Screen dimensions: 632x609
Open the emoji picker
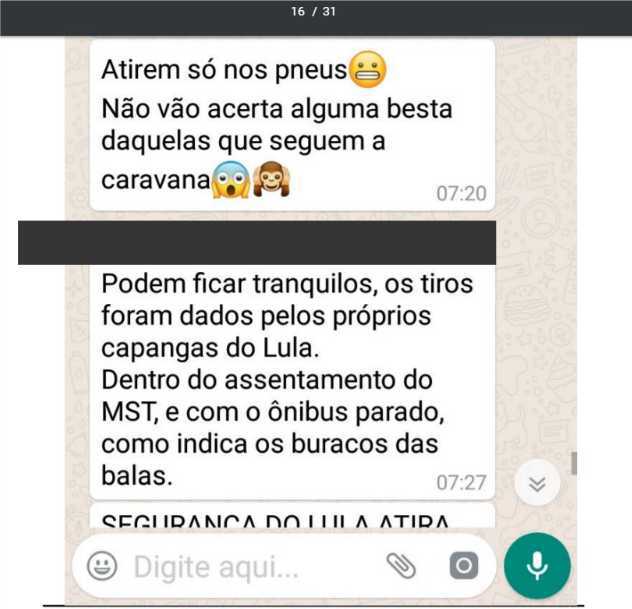[x=101, y=567]
